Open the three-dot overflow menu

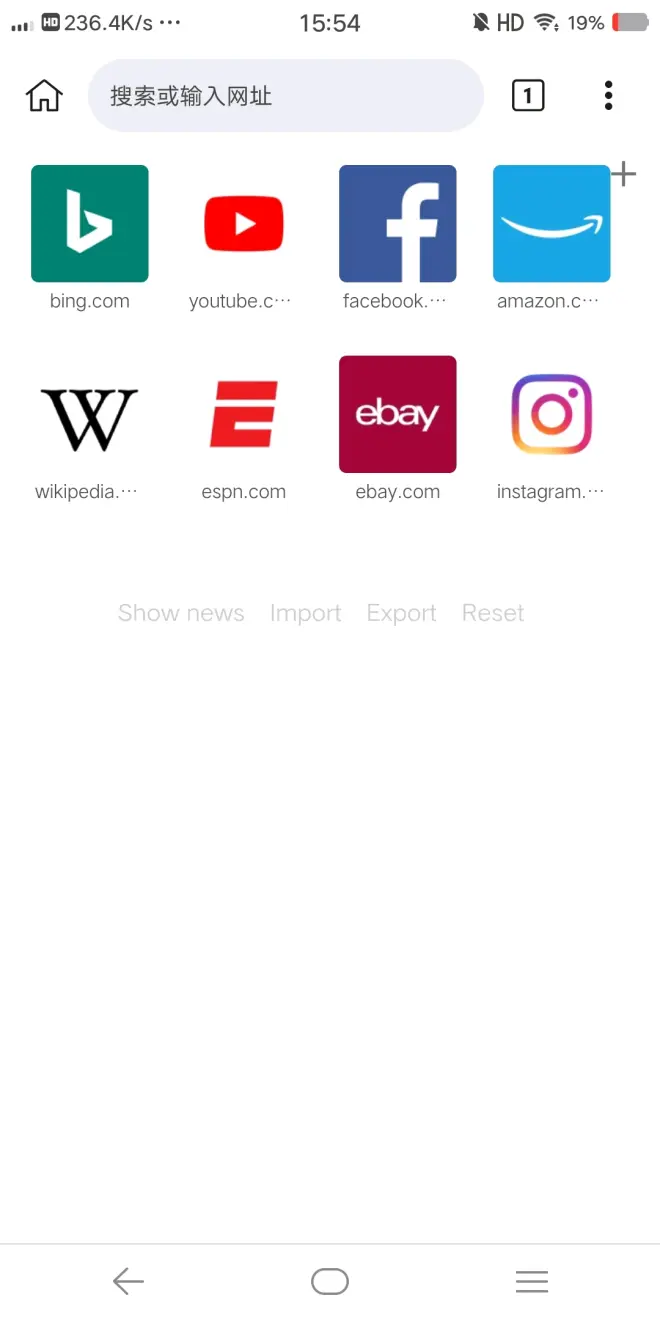coord(608,96)
